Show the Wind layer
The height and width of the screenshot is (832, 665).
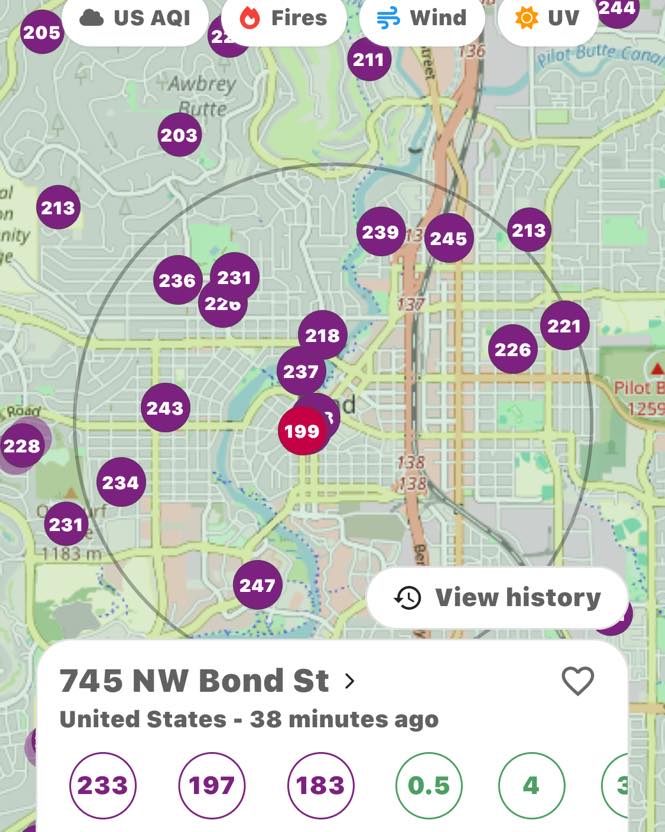coord(423,18)
